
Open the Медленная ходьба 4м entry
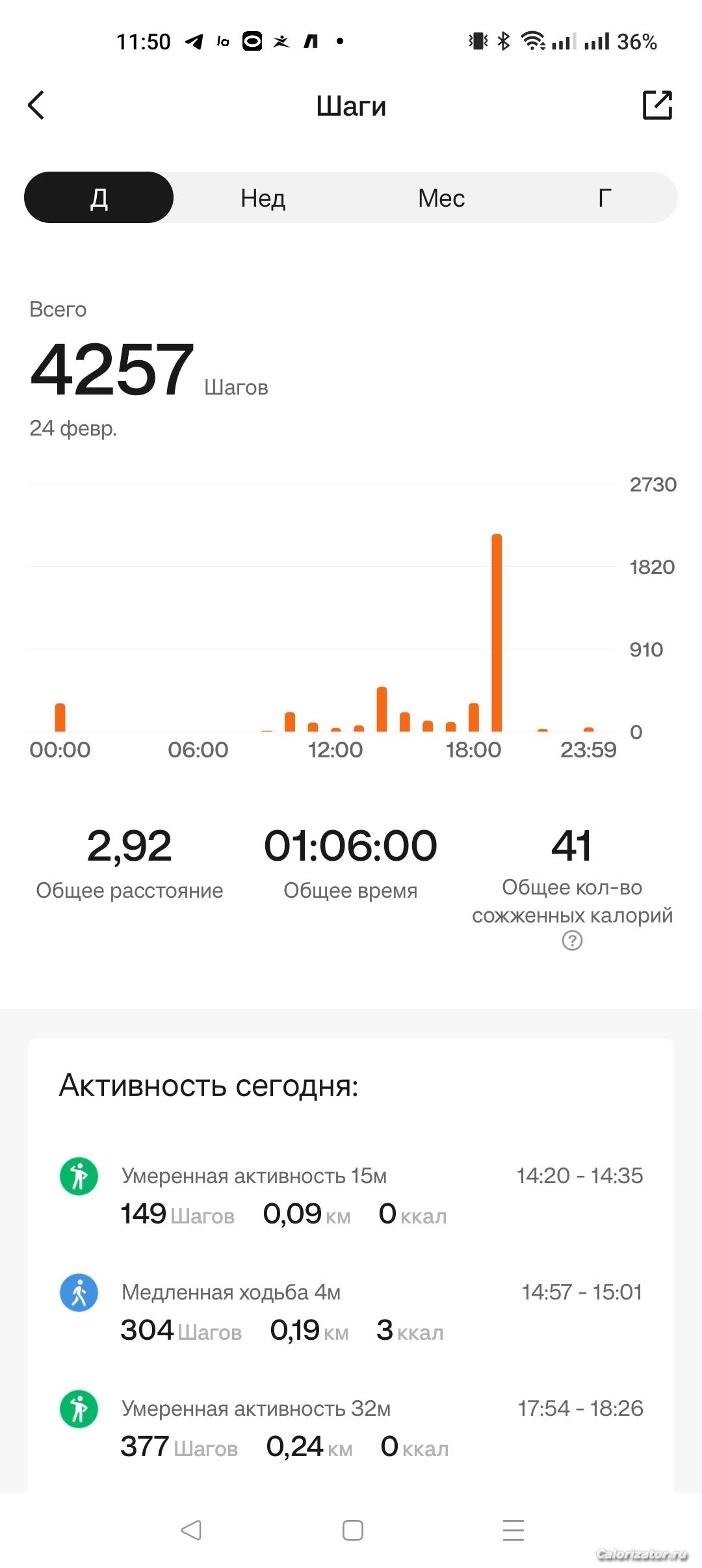pyautogui.click(x=351, y=1311)
